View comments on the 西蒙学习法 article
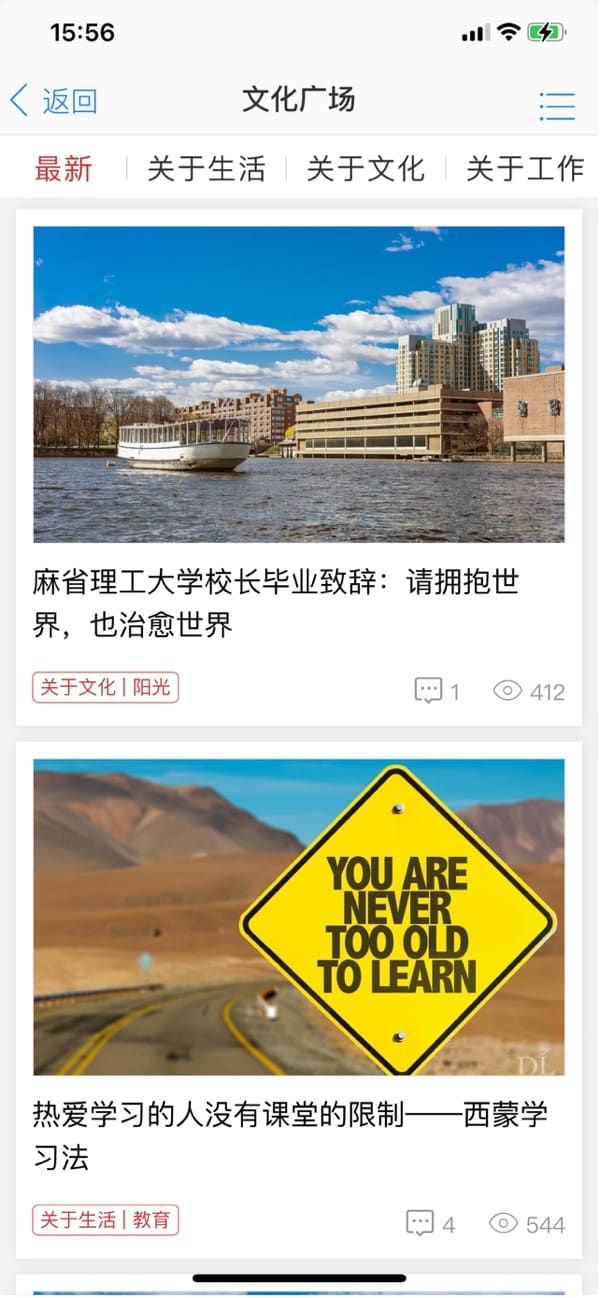Viewport: 600px width, 1298px height. click(430, 1224)
